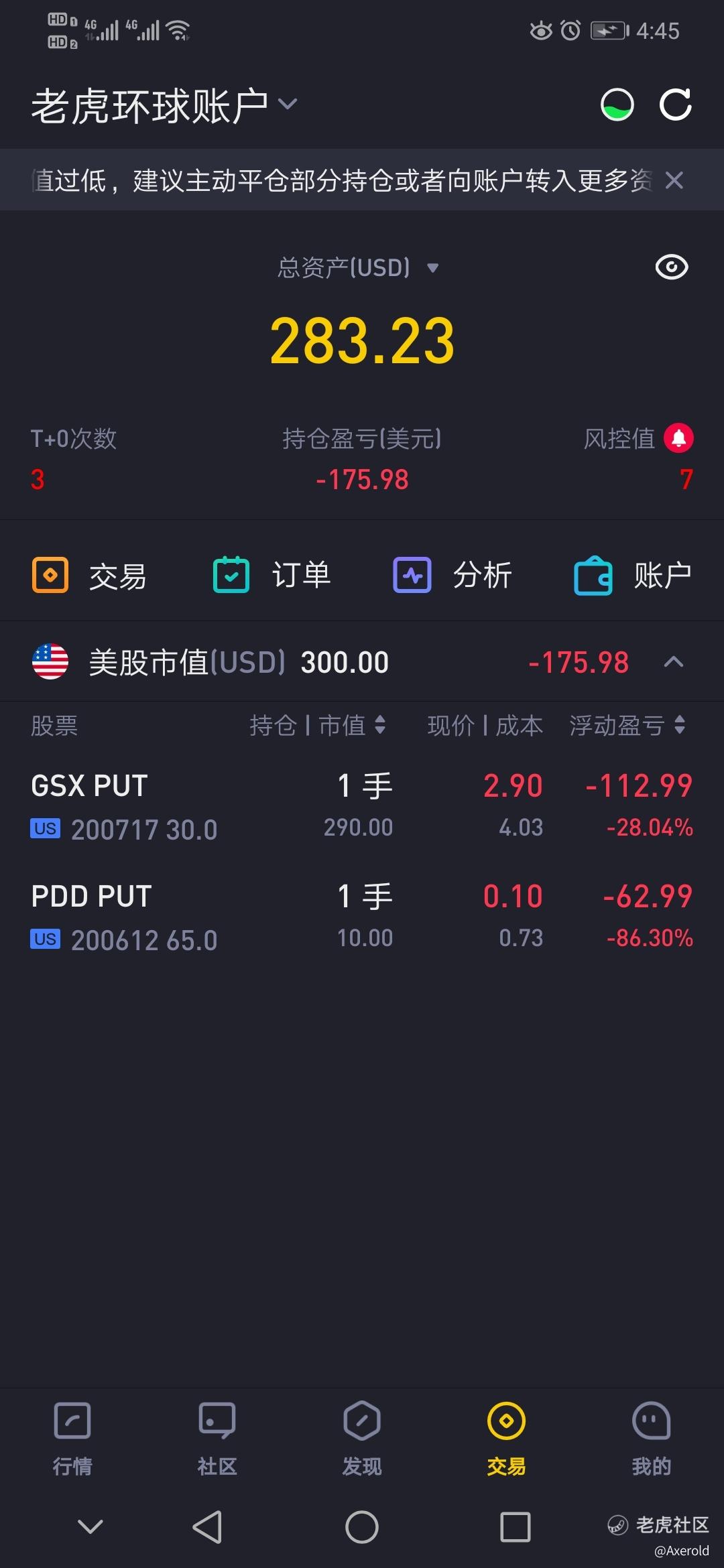
Task: Open the 风控值 alert bell
Action: (678, 439)
